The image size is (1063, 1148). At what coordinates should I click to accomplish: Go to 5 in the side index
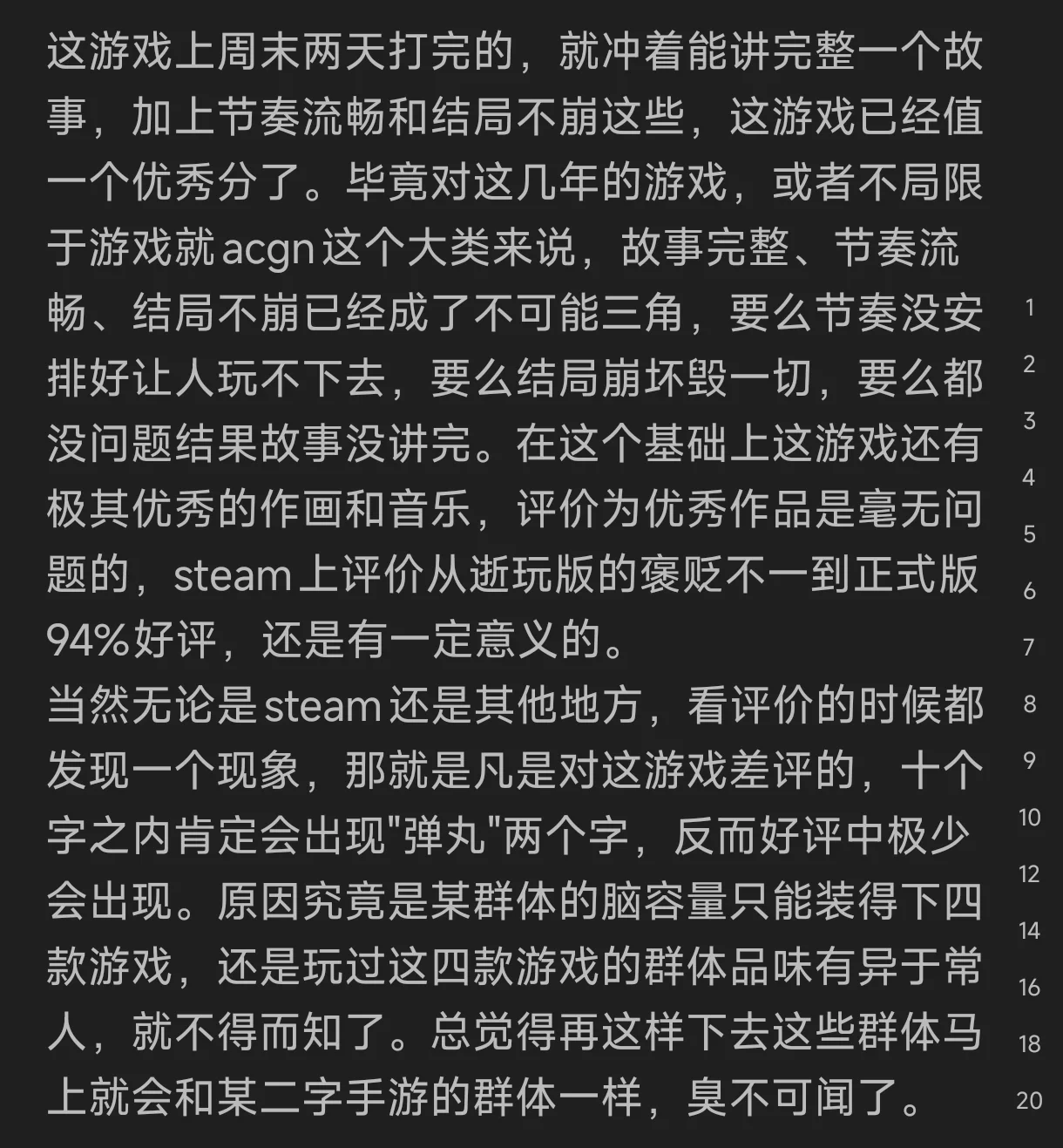click(x=1029, y=534)
